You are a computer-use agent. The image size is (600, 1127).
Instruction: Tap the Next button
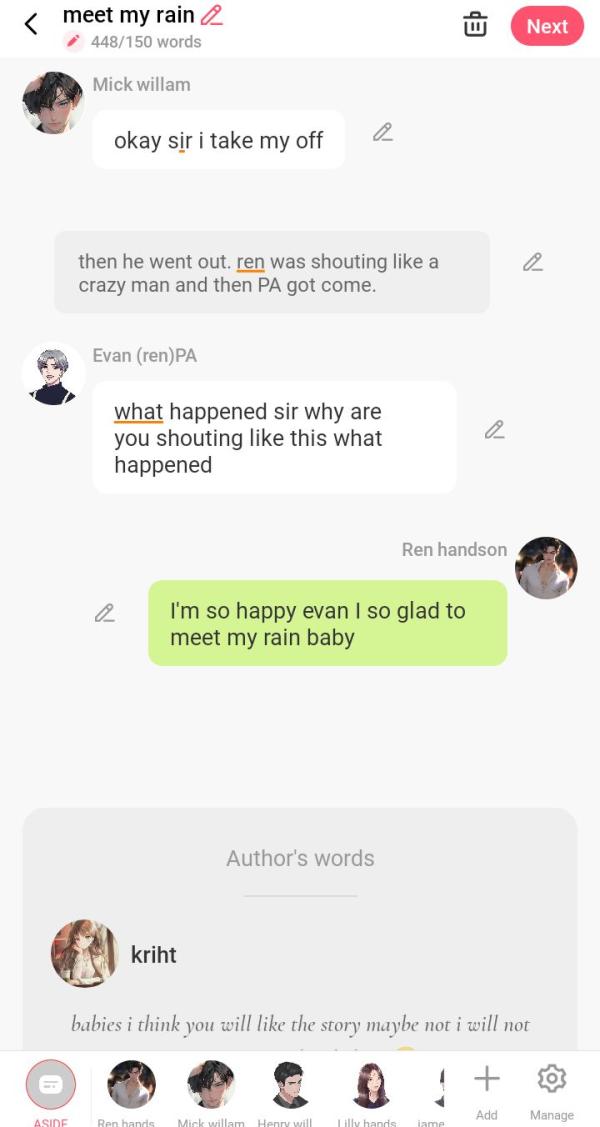pos(547,26)
